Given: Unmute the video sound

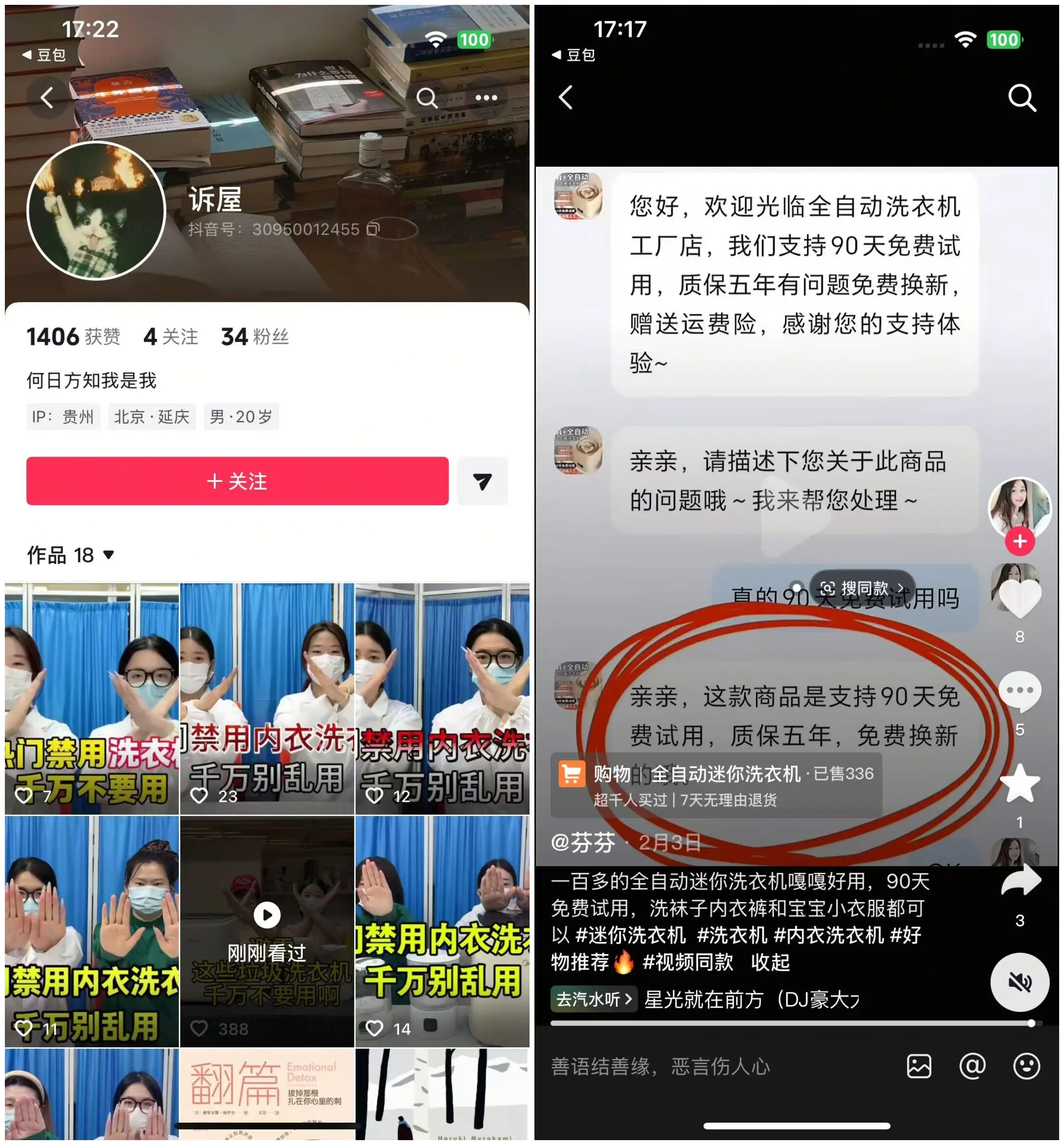Looking at the screenshot, I should point(1019,982).
